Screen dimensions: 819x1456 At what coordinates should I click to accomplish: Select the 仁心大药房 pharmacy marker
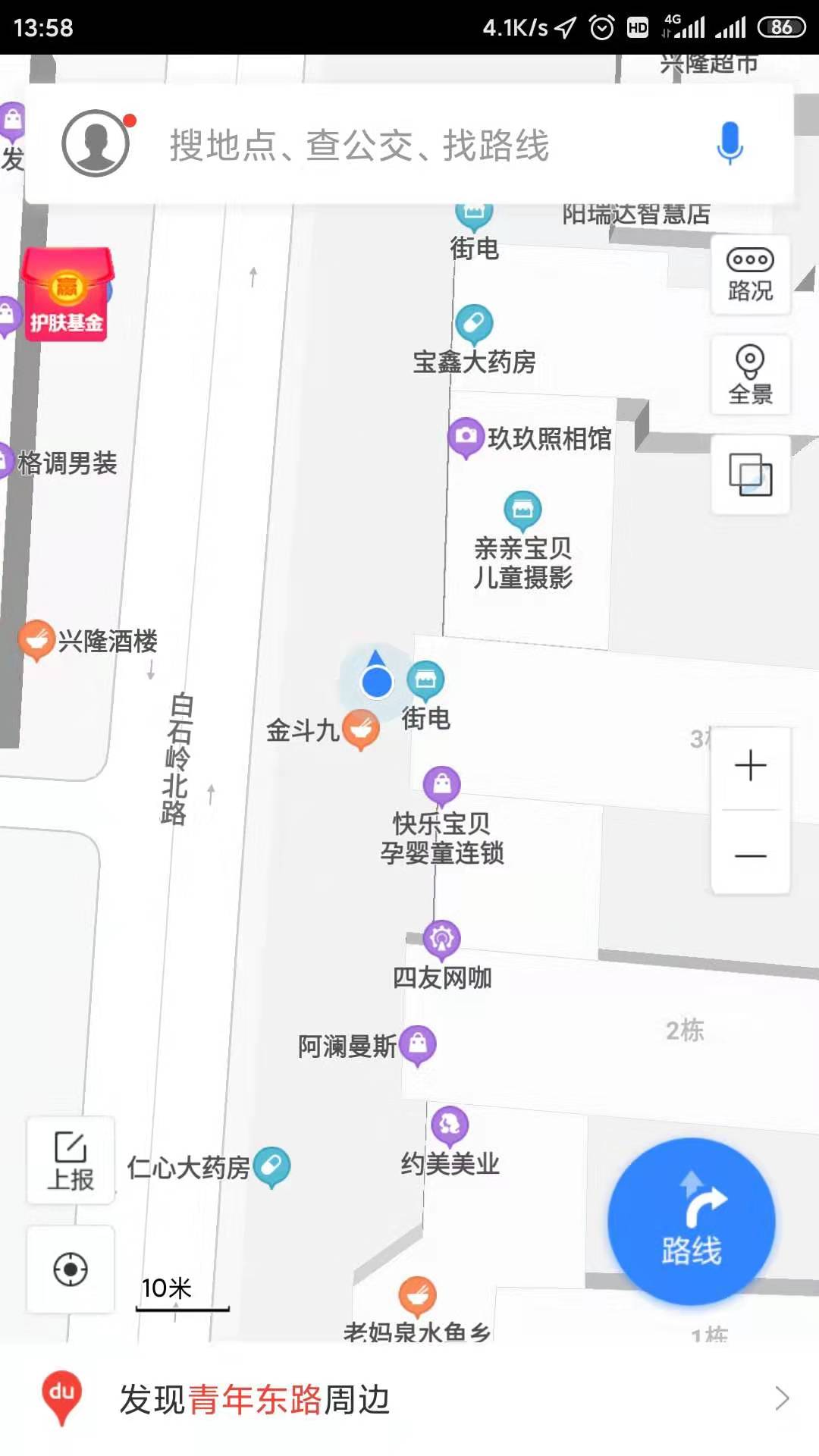271,1166
